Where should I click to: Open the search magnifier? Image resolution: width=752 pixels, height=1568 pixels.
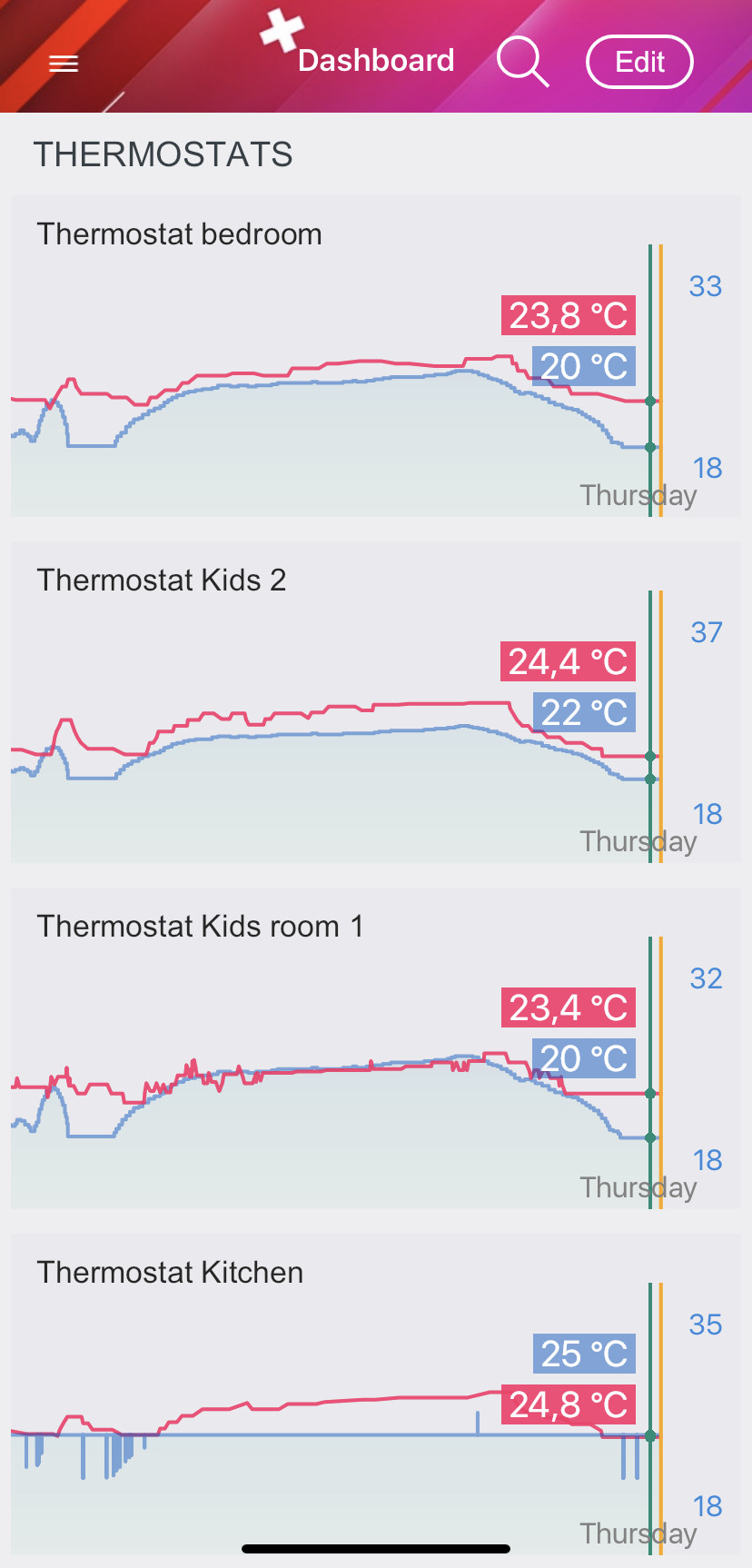coord(522,62)
